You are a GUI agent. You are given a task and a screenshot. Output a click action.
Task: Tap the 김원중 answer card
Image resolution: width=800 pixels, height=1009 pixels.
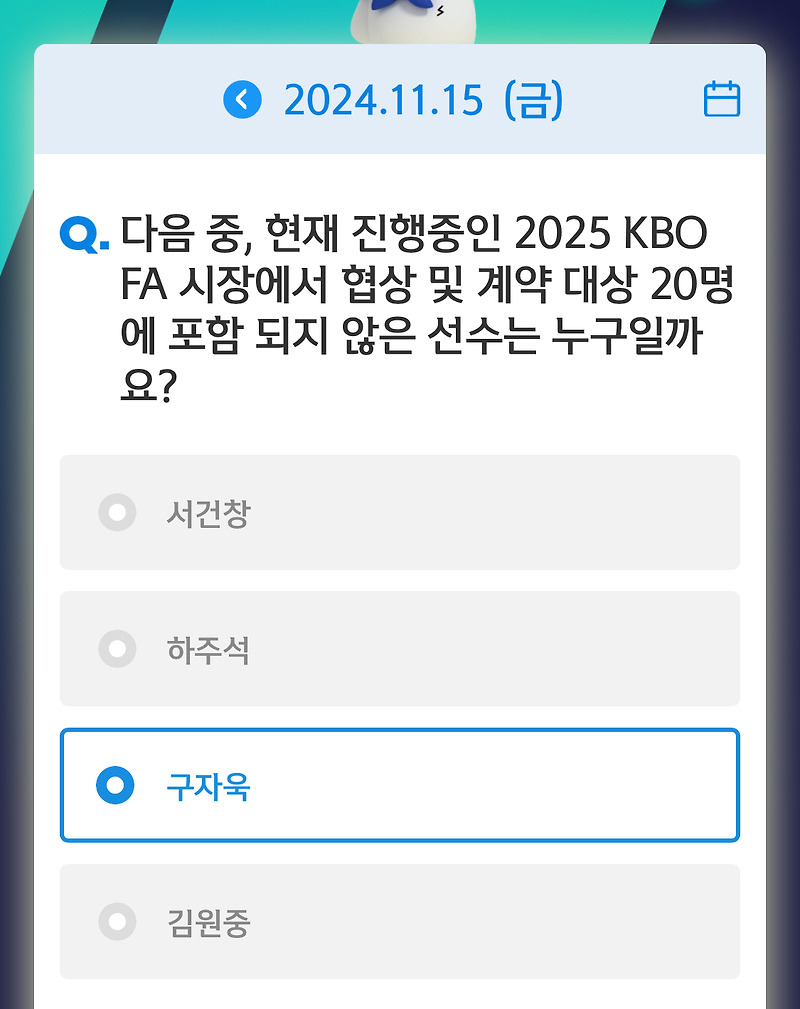coord(400,922)
